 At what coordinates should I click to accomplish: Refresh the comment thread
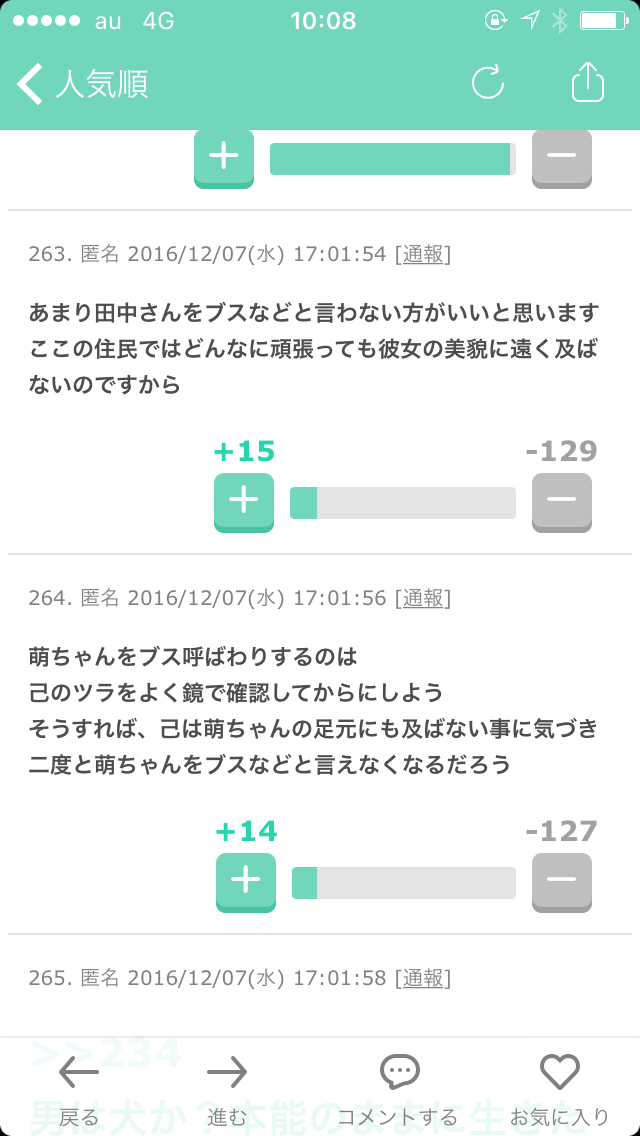tap(488, 84)
